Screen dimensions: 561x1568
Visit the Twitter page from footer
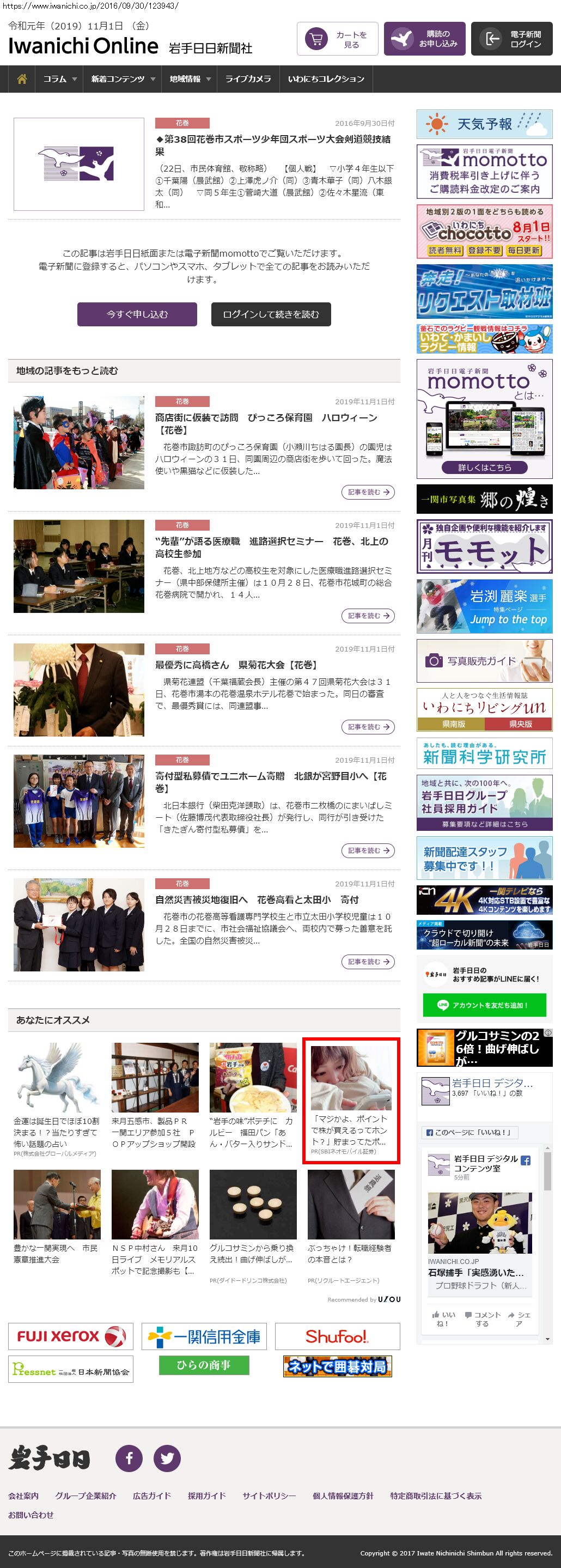pos(167,1458)
